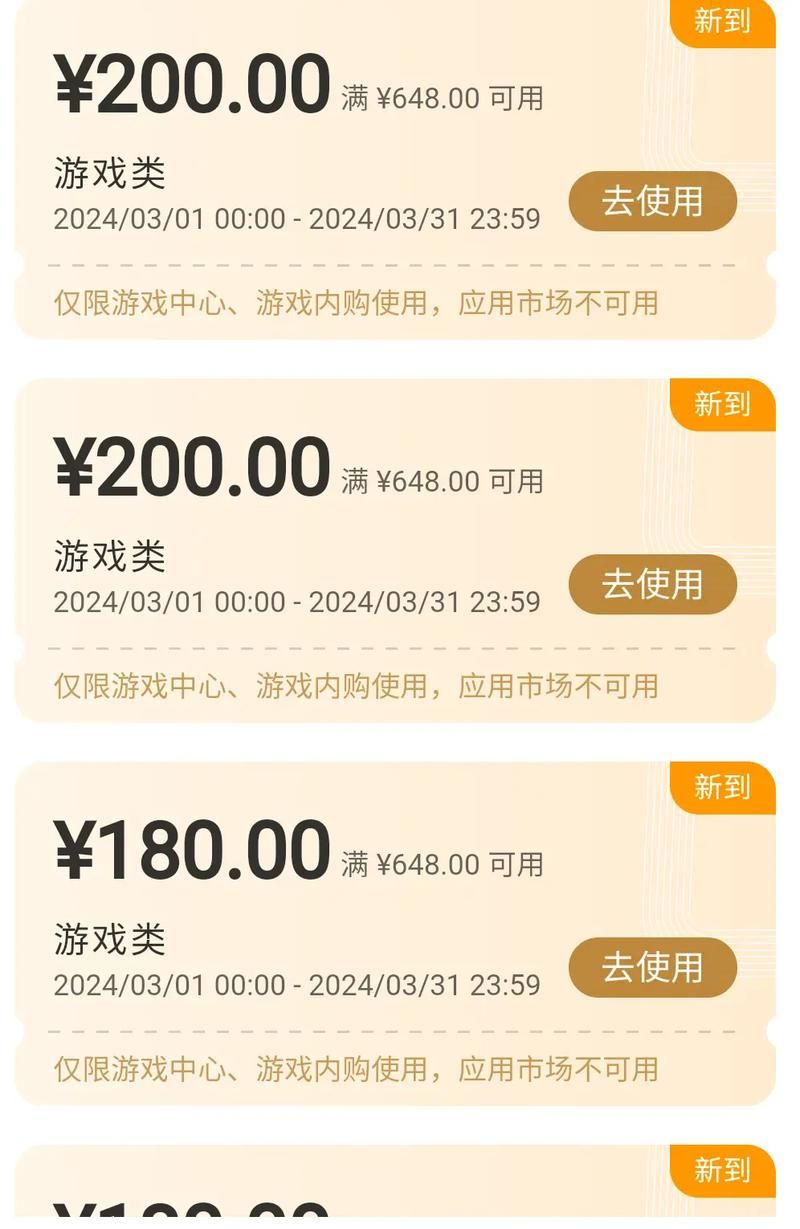The height and width of the screenshot is (1229, 800).
Task: Click the 新到 badge on the second coupon
Action: (722, 405)
